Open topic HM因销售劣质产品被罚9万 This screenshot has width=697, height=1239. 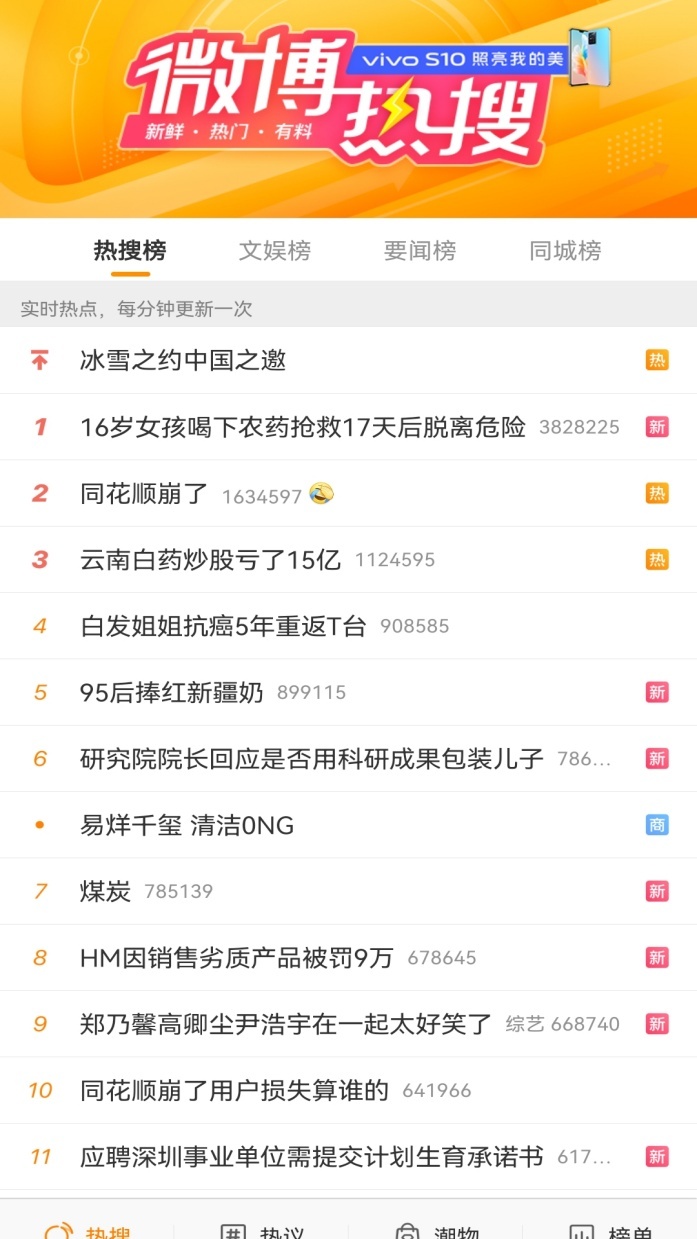(236, 957)
